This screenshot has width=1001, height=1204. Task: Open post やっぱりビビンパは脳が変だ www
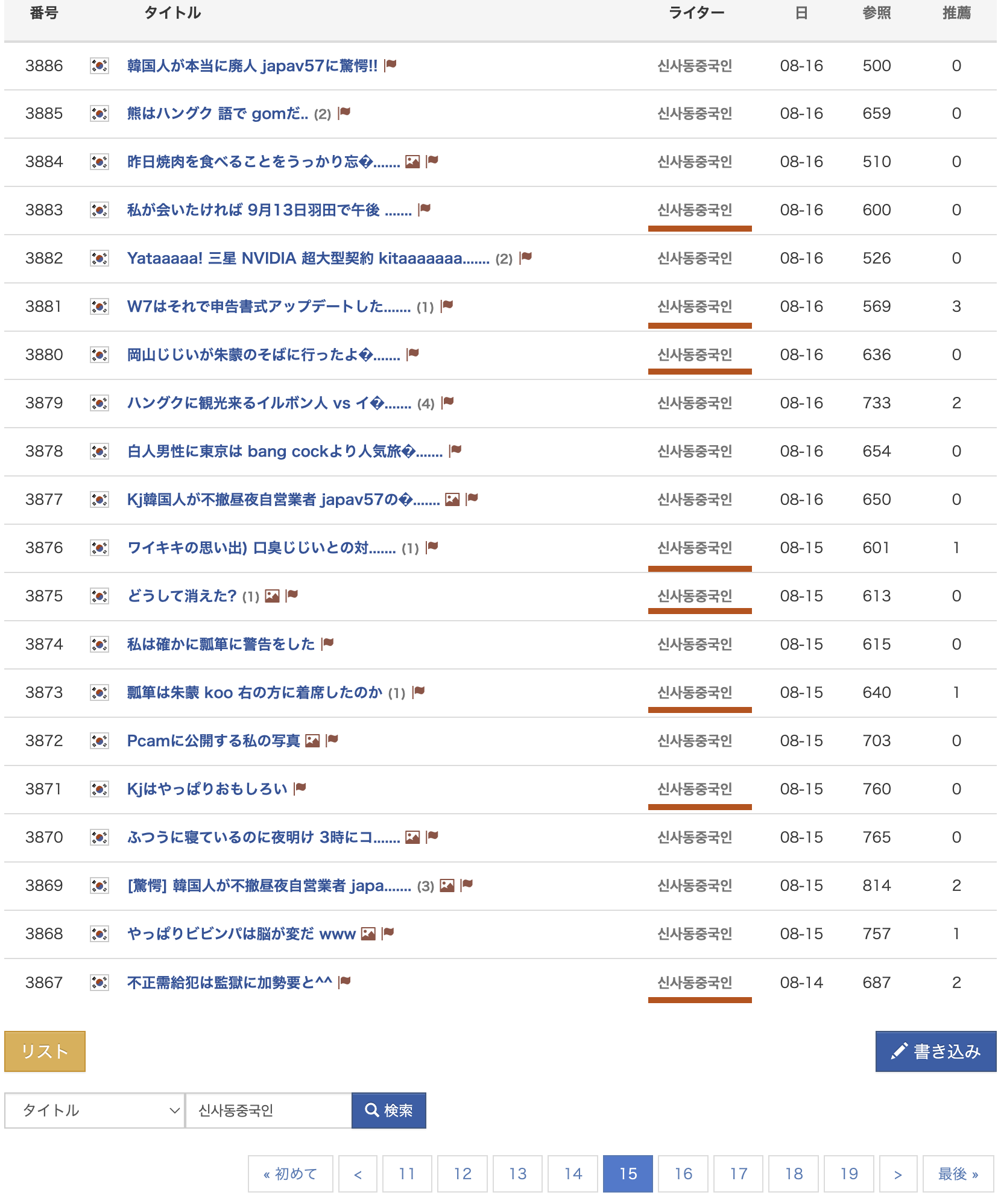pos(241,934)
